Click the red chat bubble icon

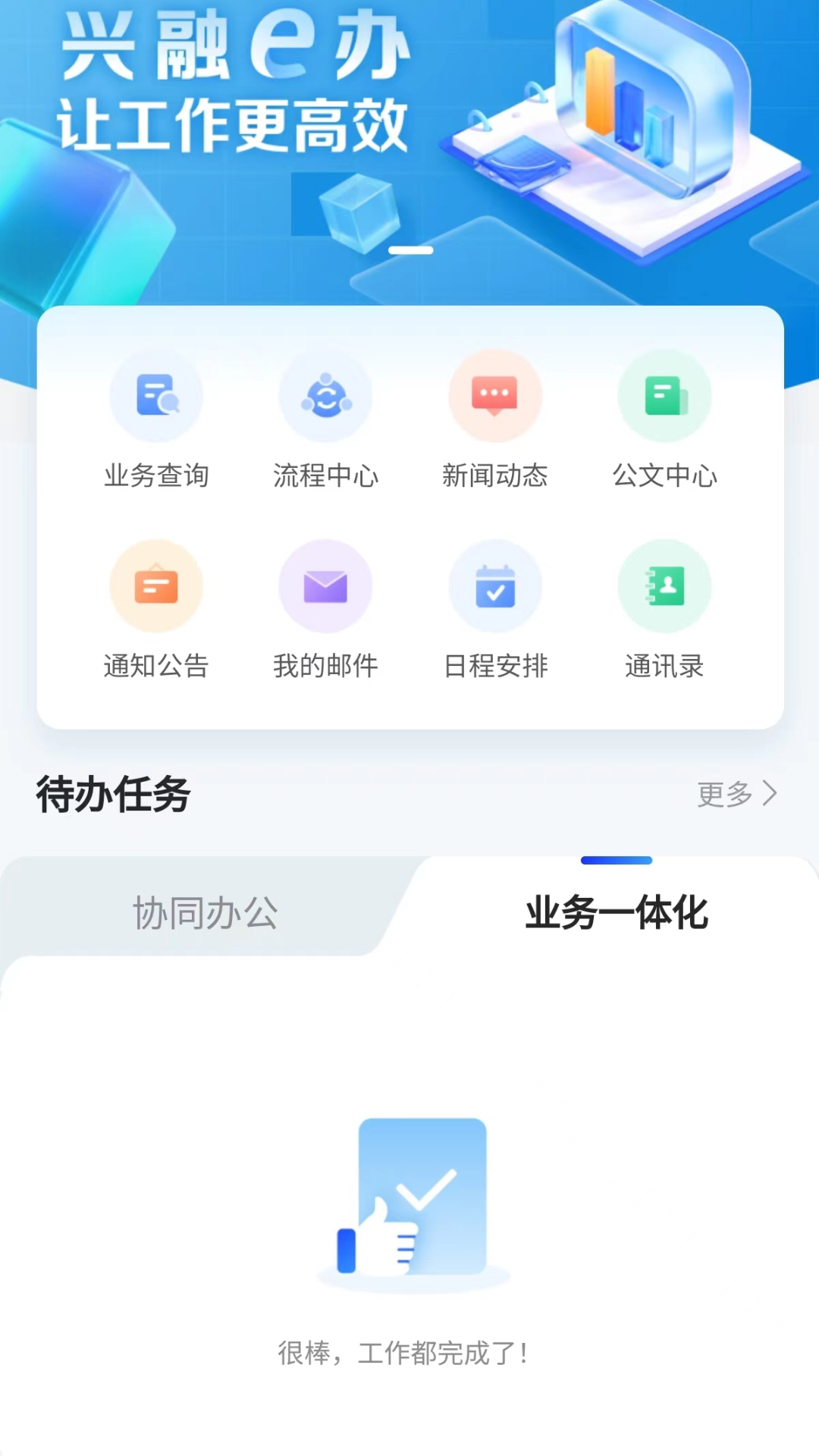click(x=495, y=395)
